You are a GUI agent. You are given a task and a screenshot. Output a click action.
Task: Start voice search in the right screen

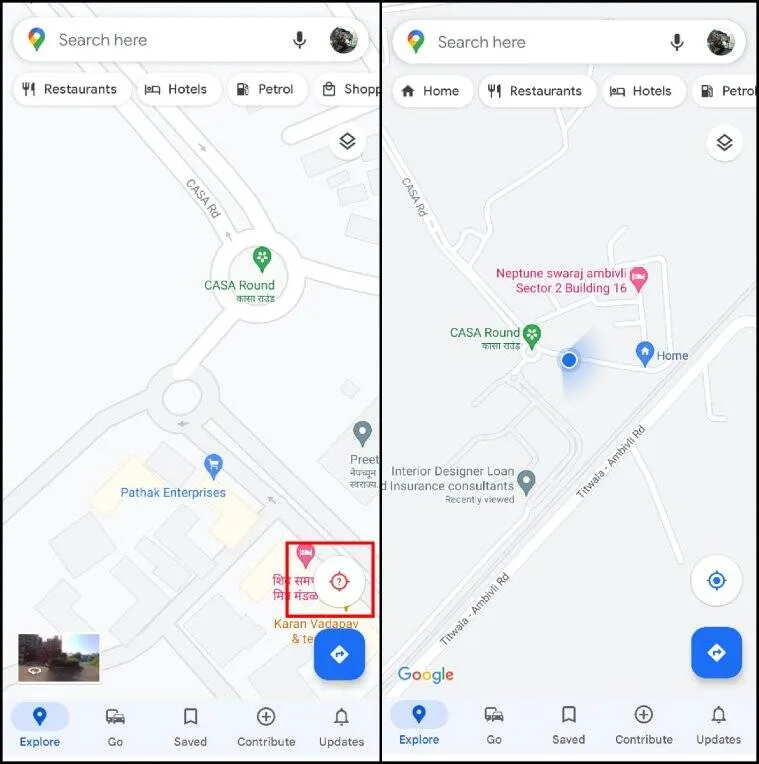(x=677, y=42)
